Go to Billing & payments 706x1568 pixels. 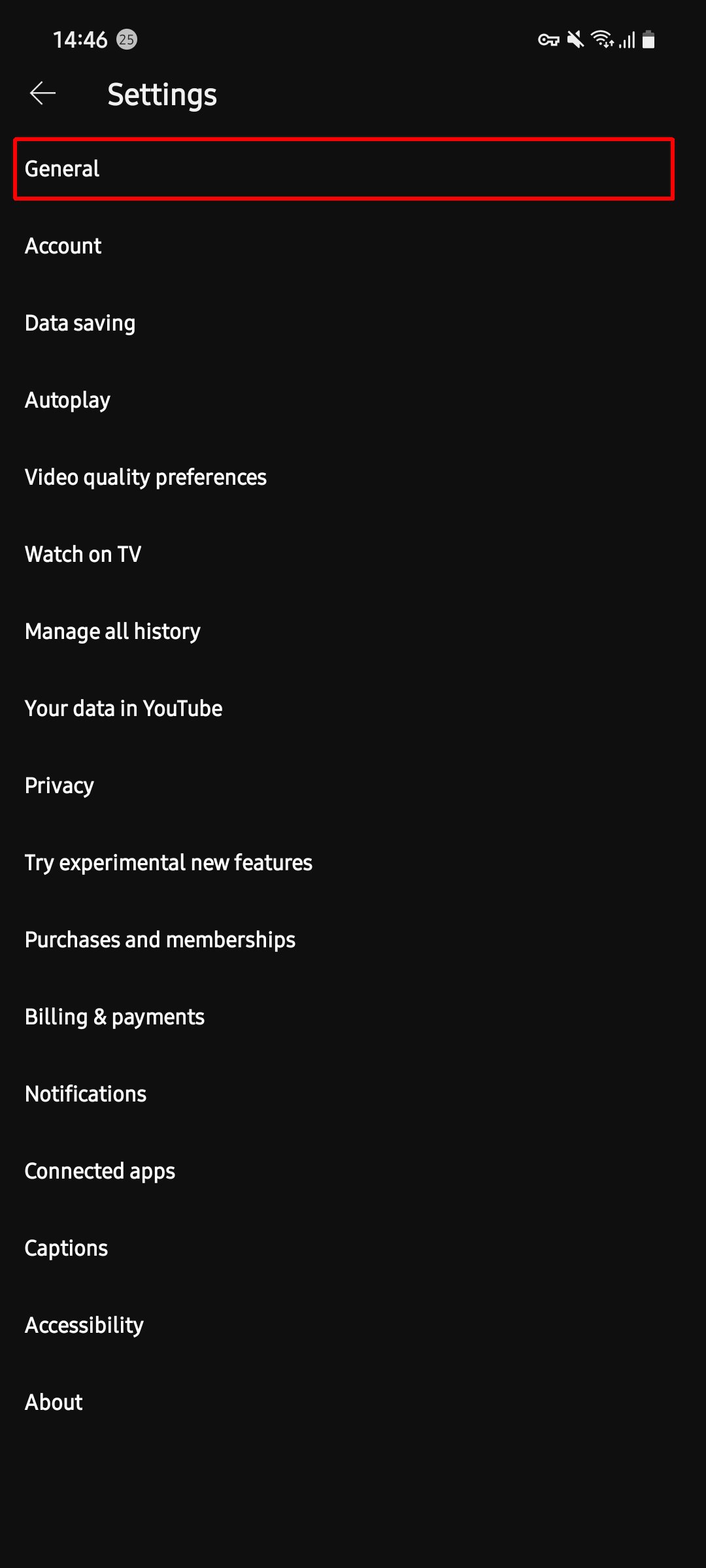pos(115,1017)
